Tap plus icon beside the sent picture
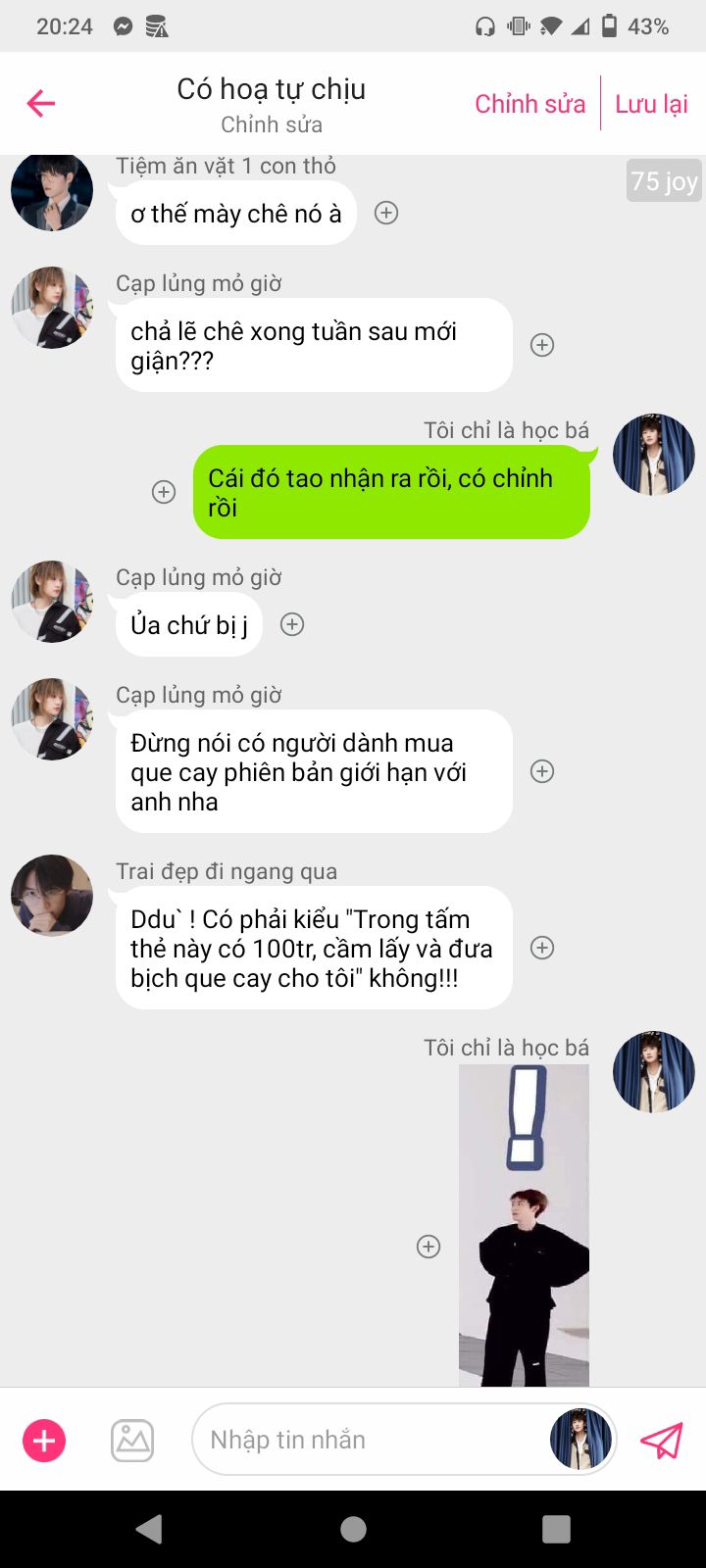The height and width of the screenshot is (1568, 706). (x=429, y=1247)
